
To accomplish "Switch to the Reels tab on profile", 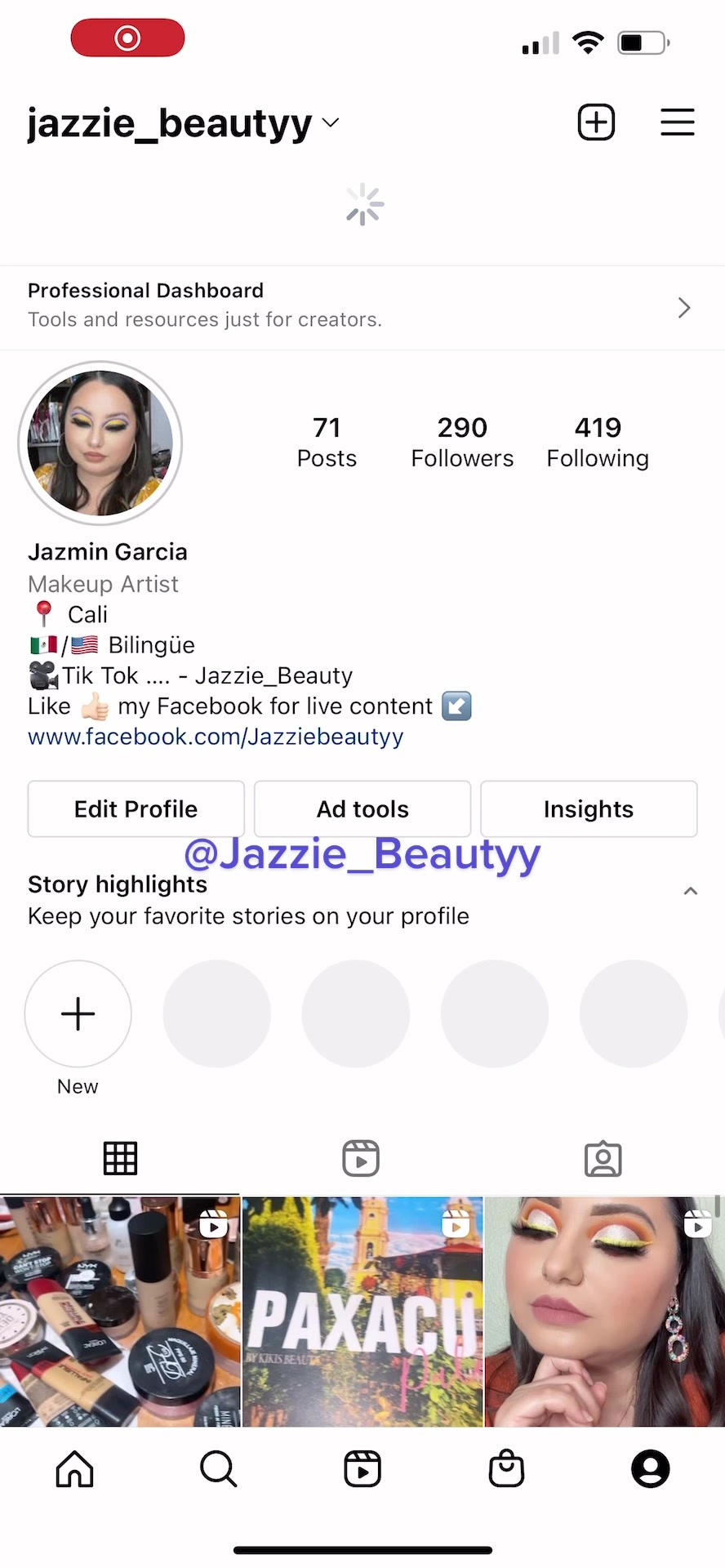I will tap(361, 1158).
